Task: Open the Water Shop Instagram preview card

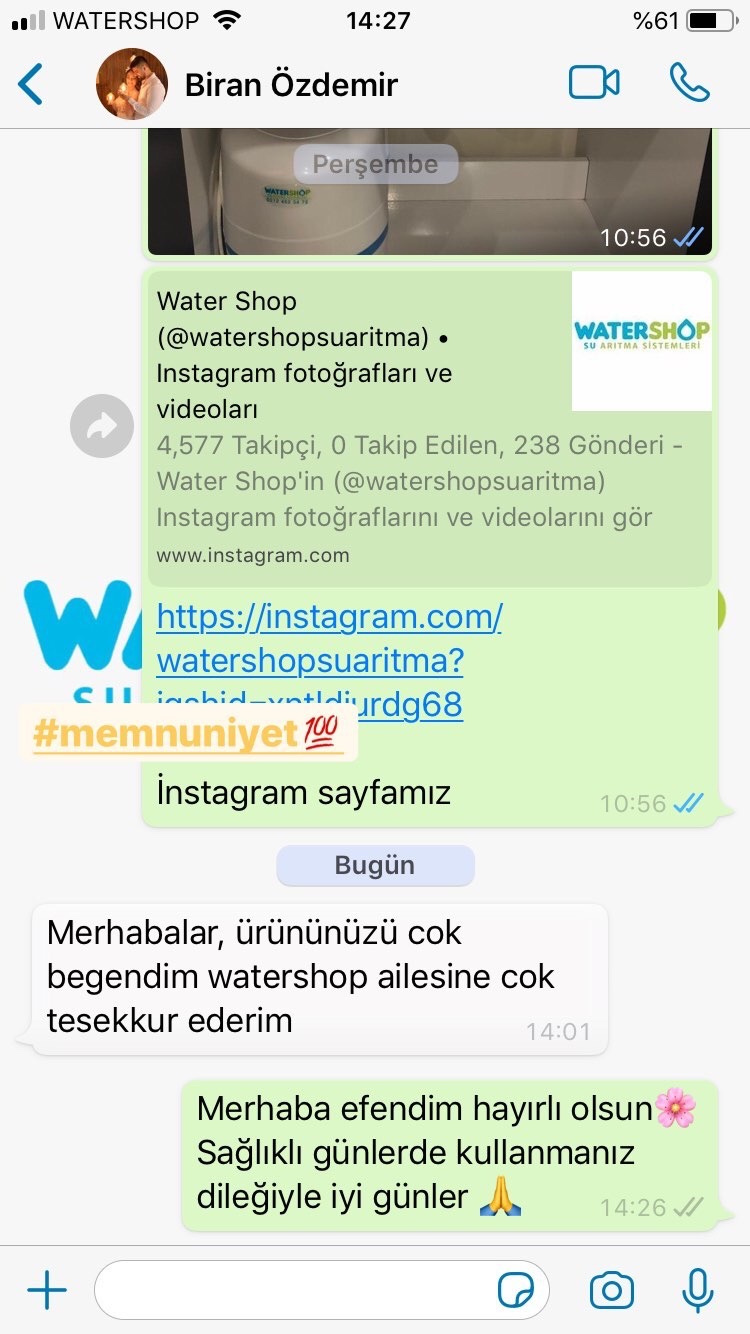Action: pos(430,428)
